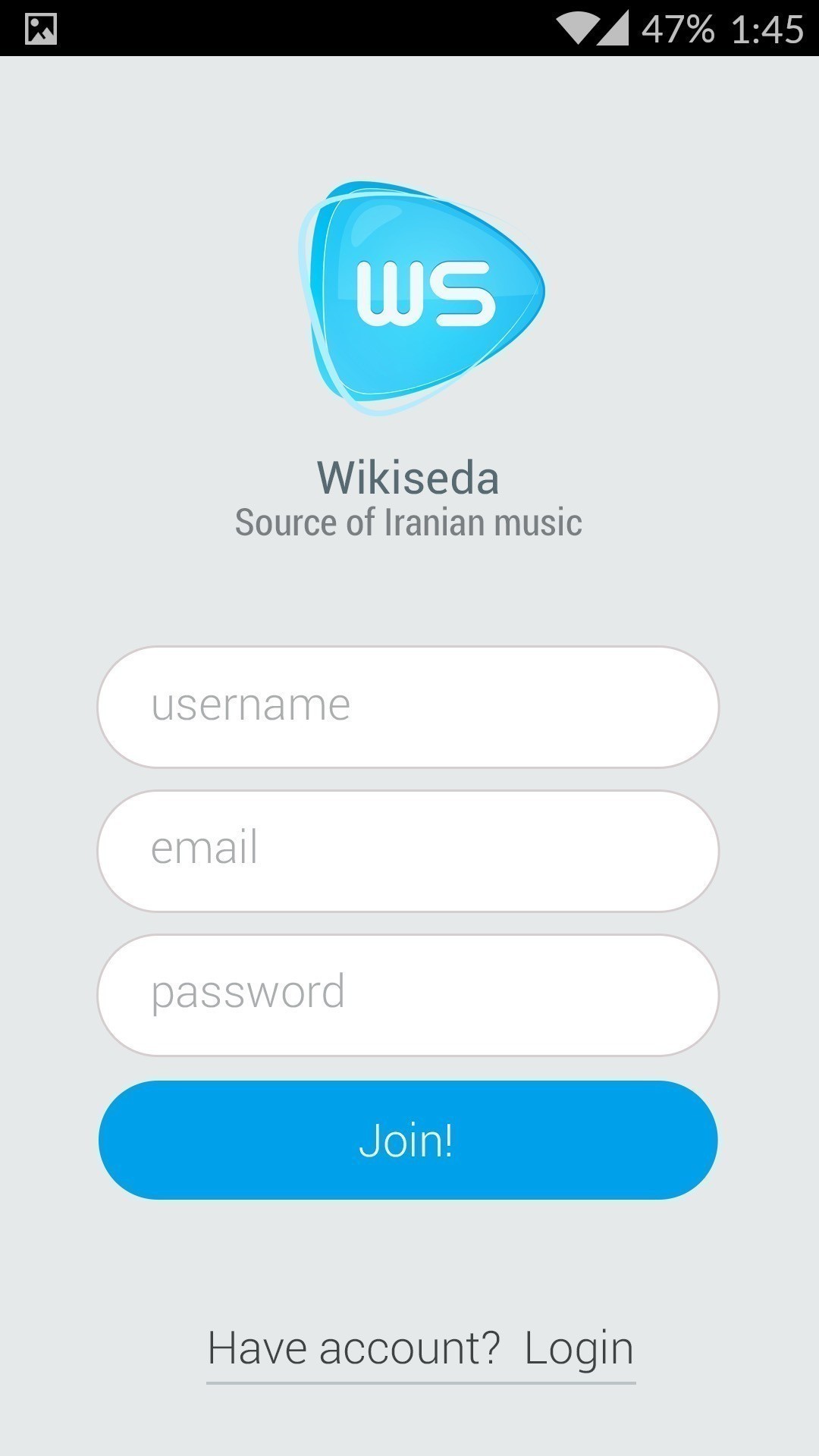Tap the Wikiseda title text
819x1456 pixels.
click(409, 478)
